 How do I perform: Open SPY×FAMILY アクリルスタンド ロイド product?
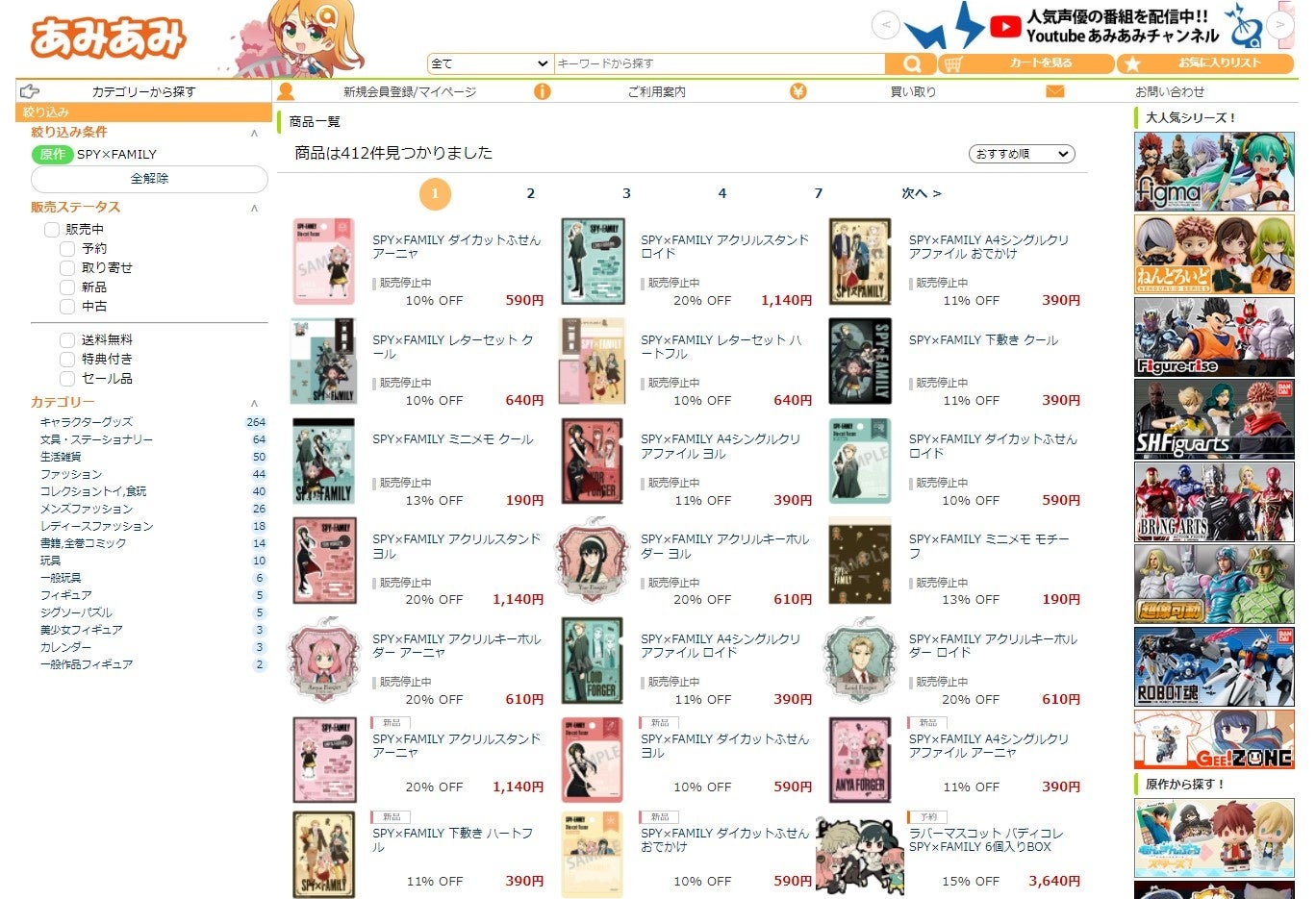pyautogui.click(x=723, y=247)
